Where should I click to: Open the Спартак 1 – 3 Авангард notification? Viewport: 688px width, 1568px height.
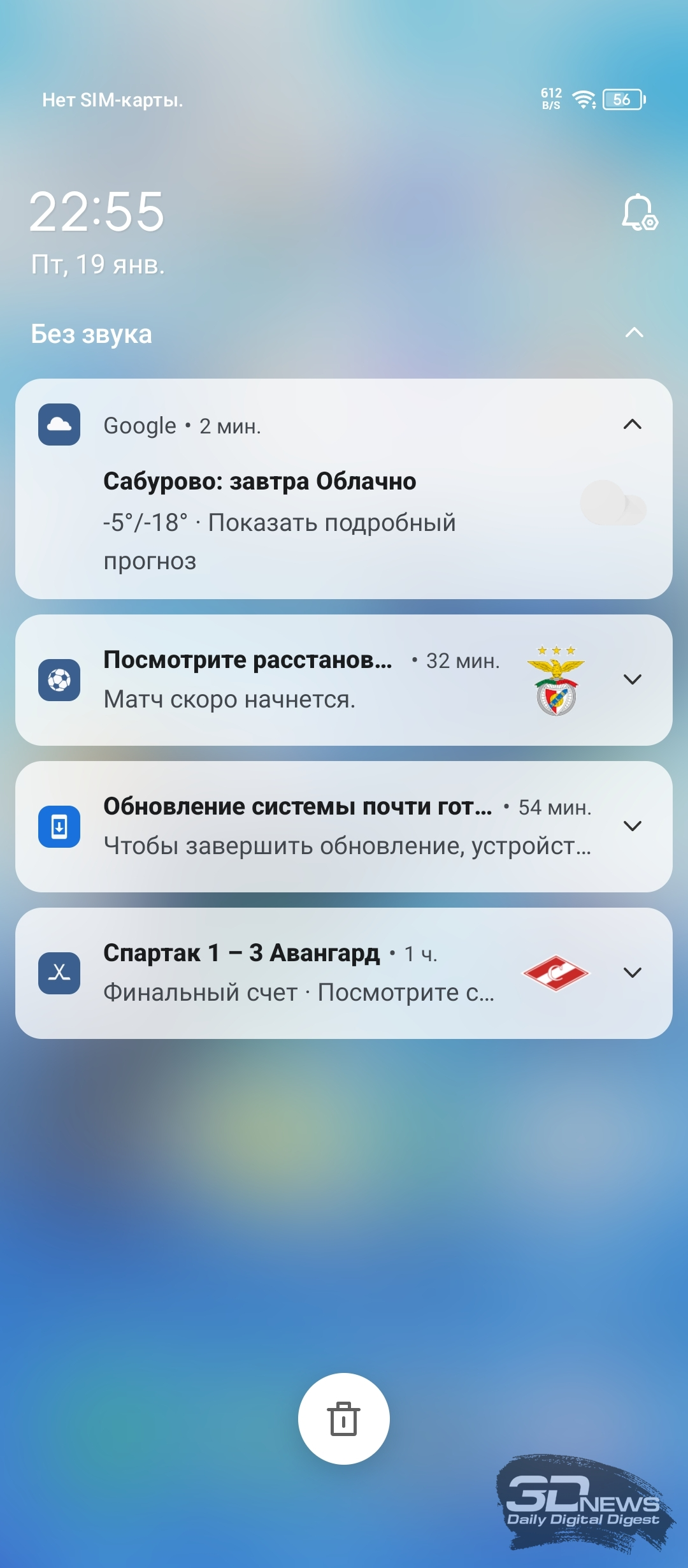click(x=344, y=973)
